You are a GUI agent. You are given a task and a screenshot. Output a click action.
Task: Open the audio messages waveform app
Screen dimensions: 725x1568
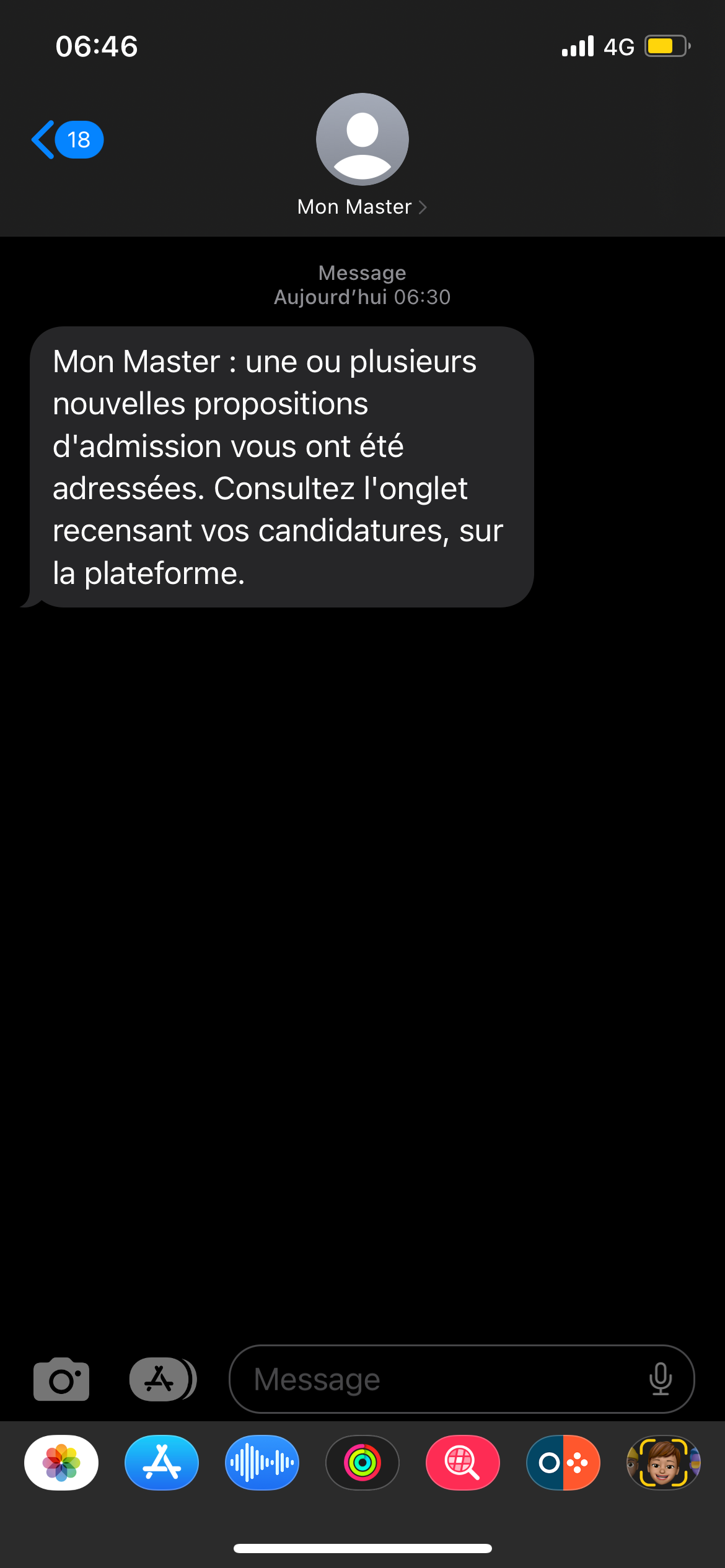pos(262,1463)
